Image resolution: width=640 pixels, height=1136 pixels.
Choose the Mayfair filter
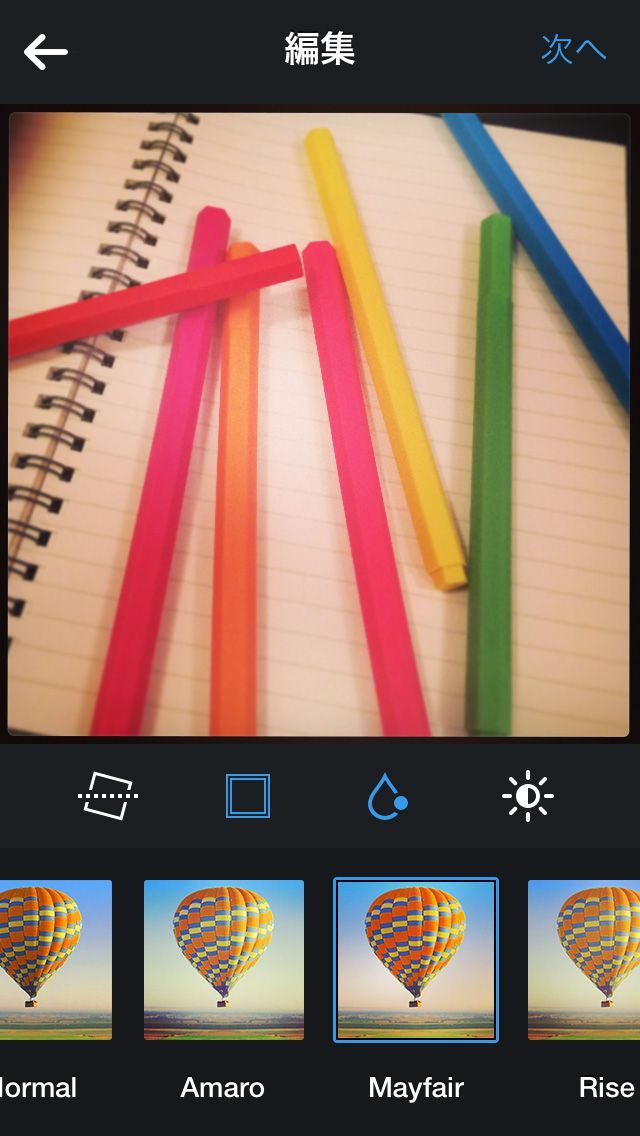(x=416, y=960)
